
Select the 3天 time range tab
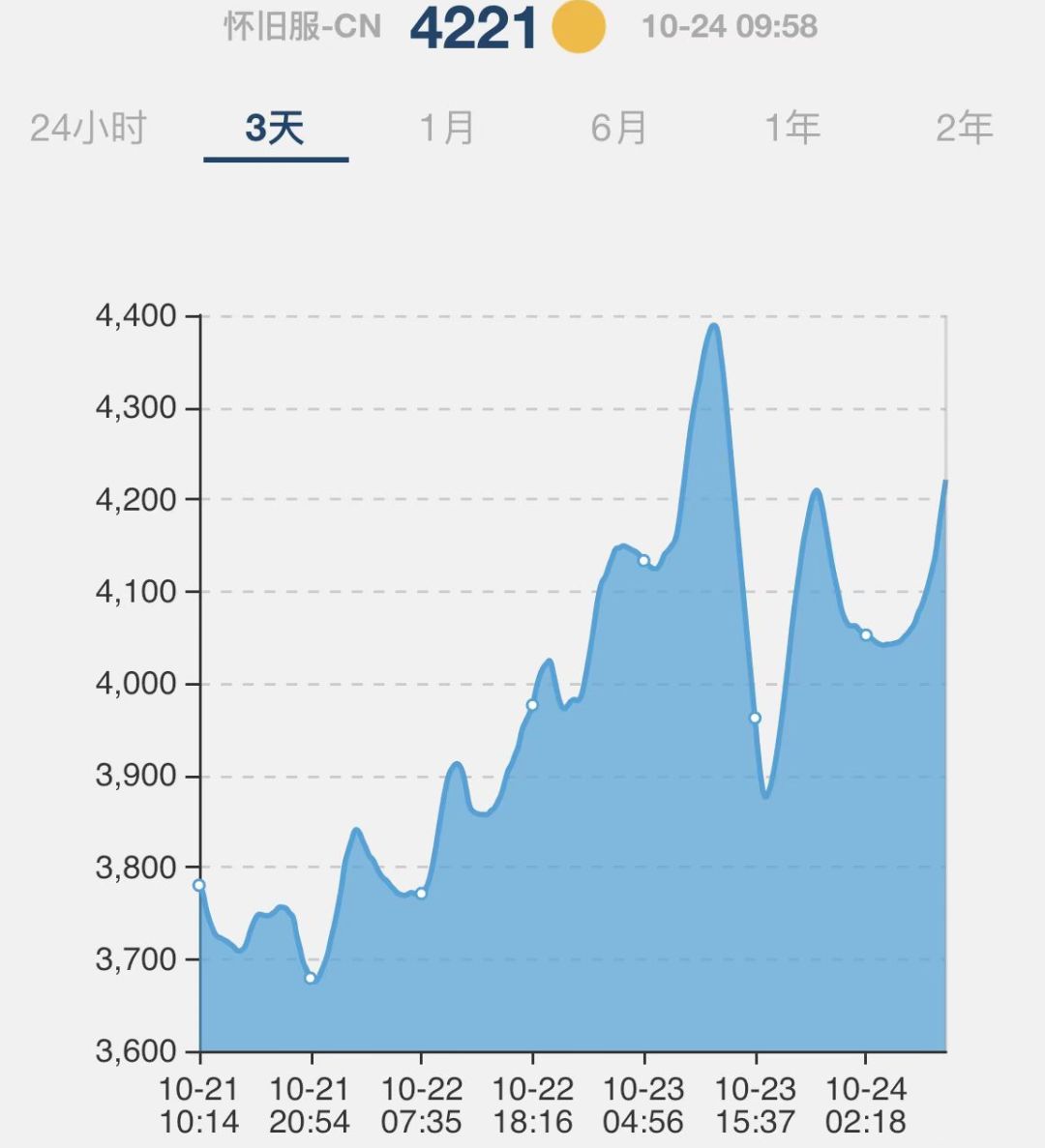point(275,128)
